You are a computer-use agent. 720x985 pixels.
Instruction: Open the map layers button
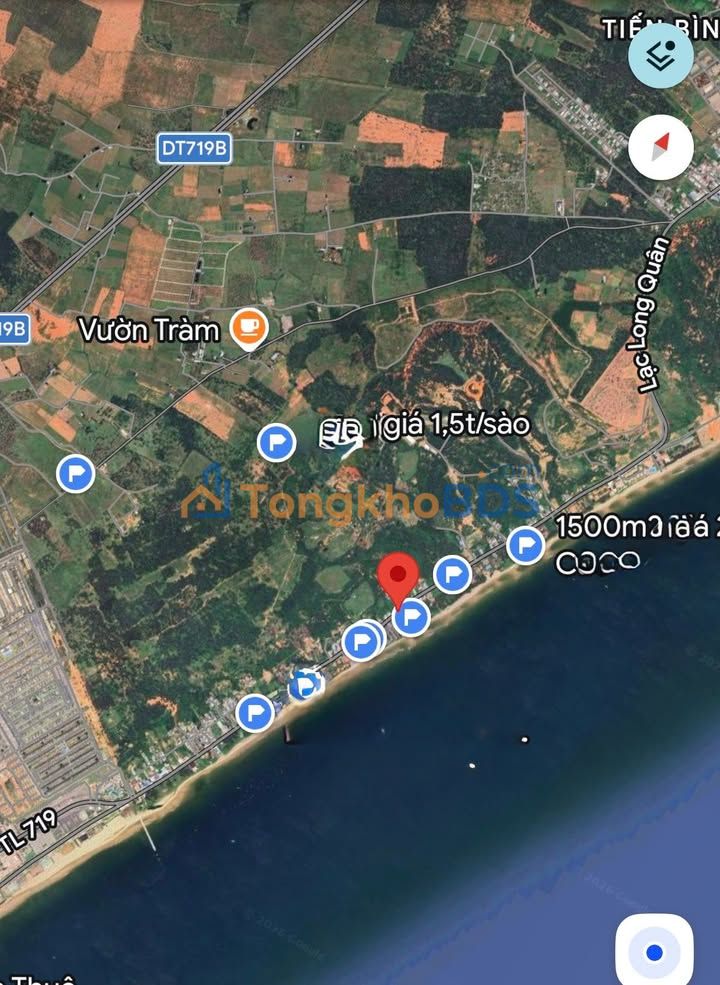(x=661, y=55)
